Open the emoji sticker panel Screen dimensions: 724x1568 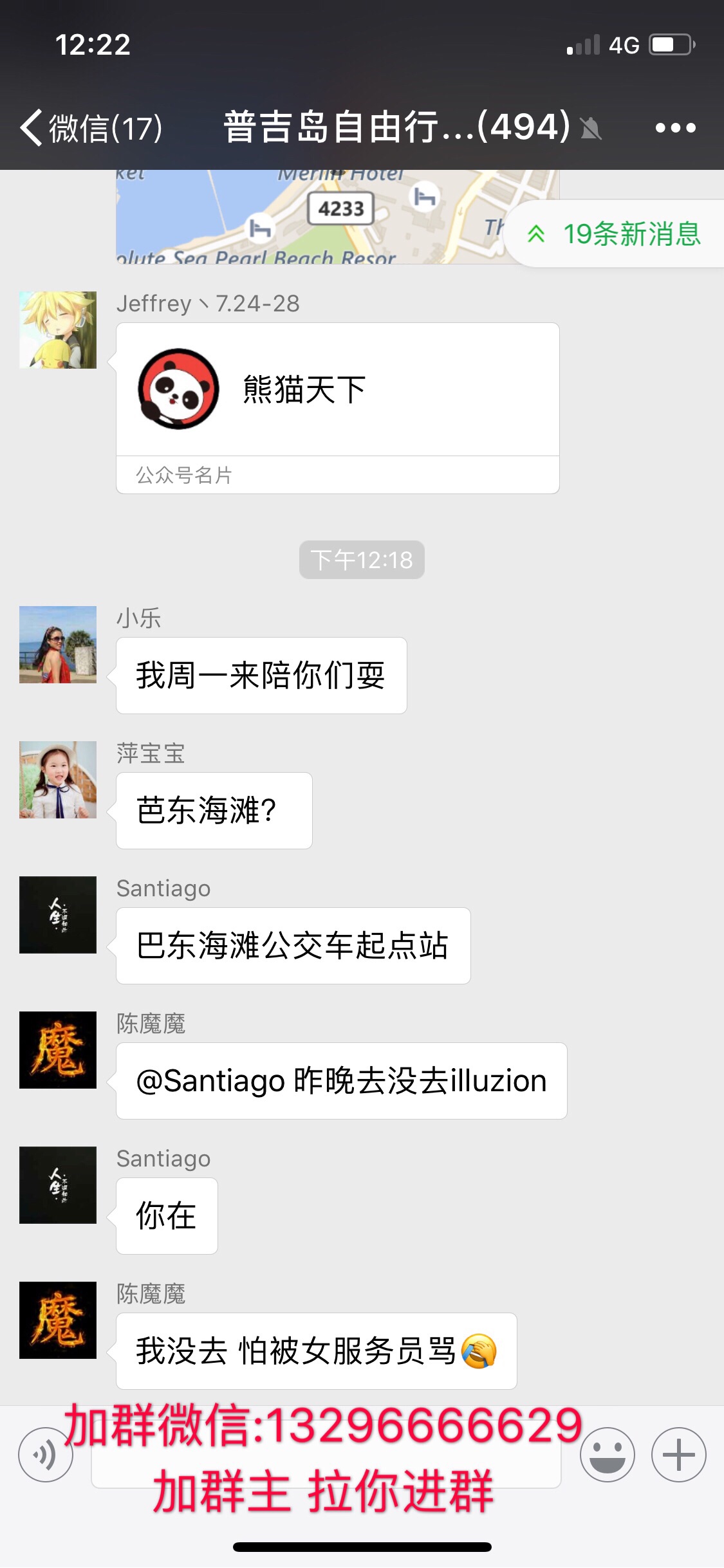(607, 1454)
